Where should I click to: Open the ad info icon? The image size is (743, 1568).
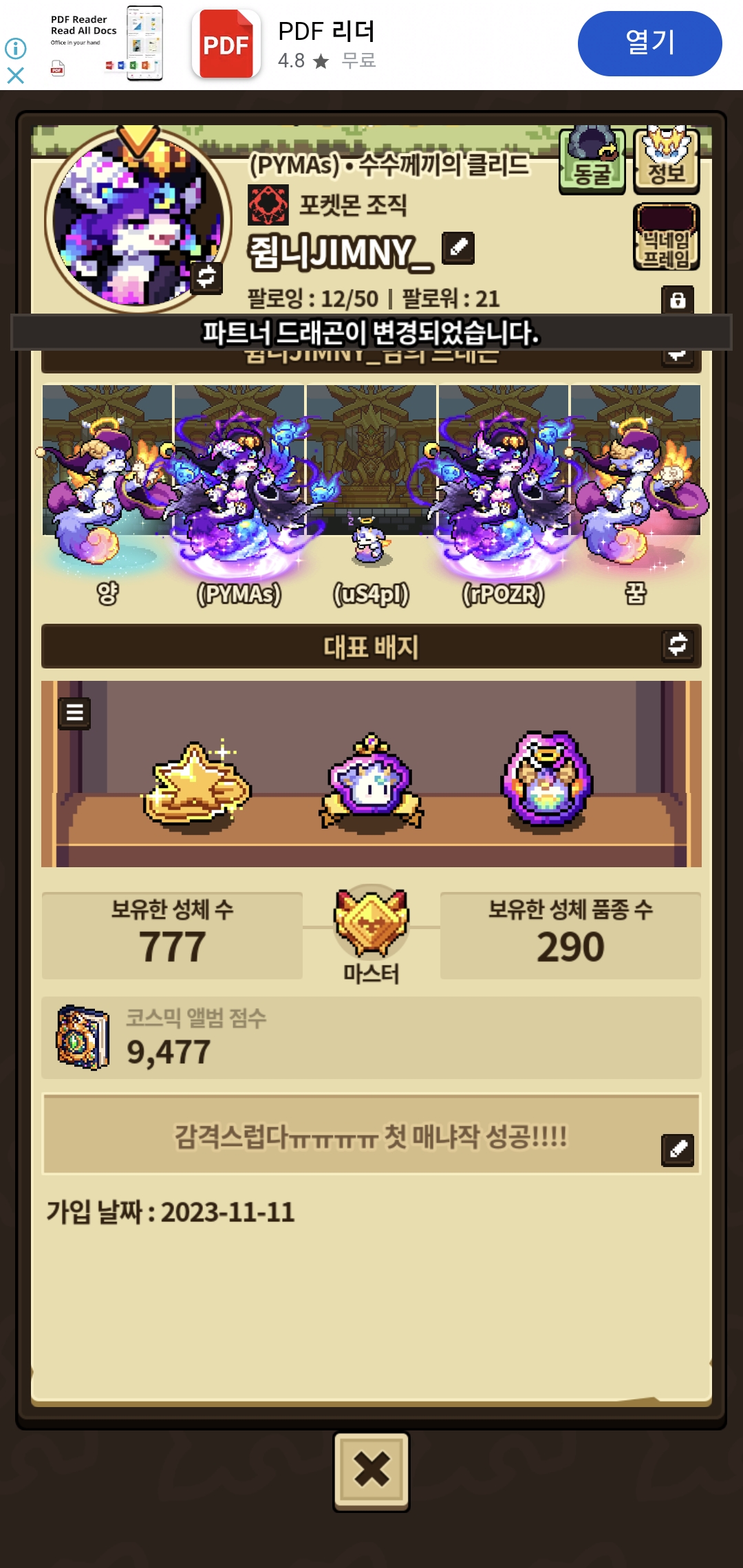click(15, 48)
